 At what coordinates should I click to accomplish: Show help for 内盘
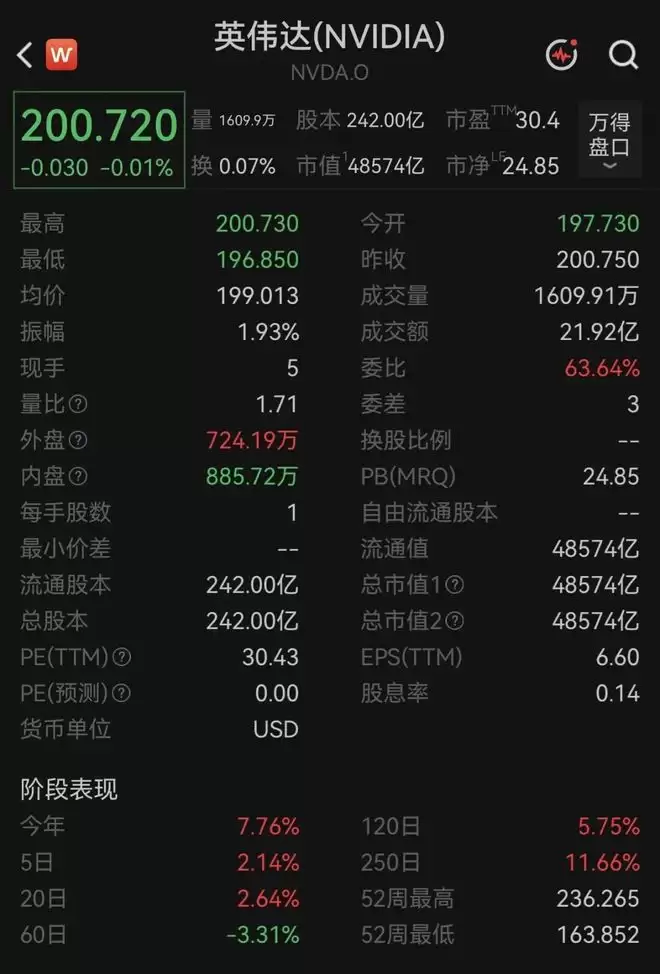[x=78, y=476]
